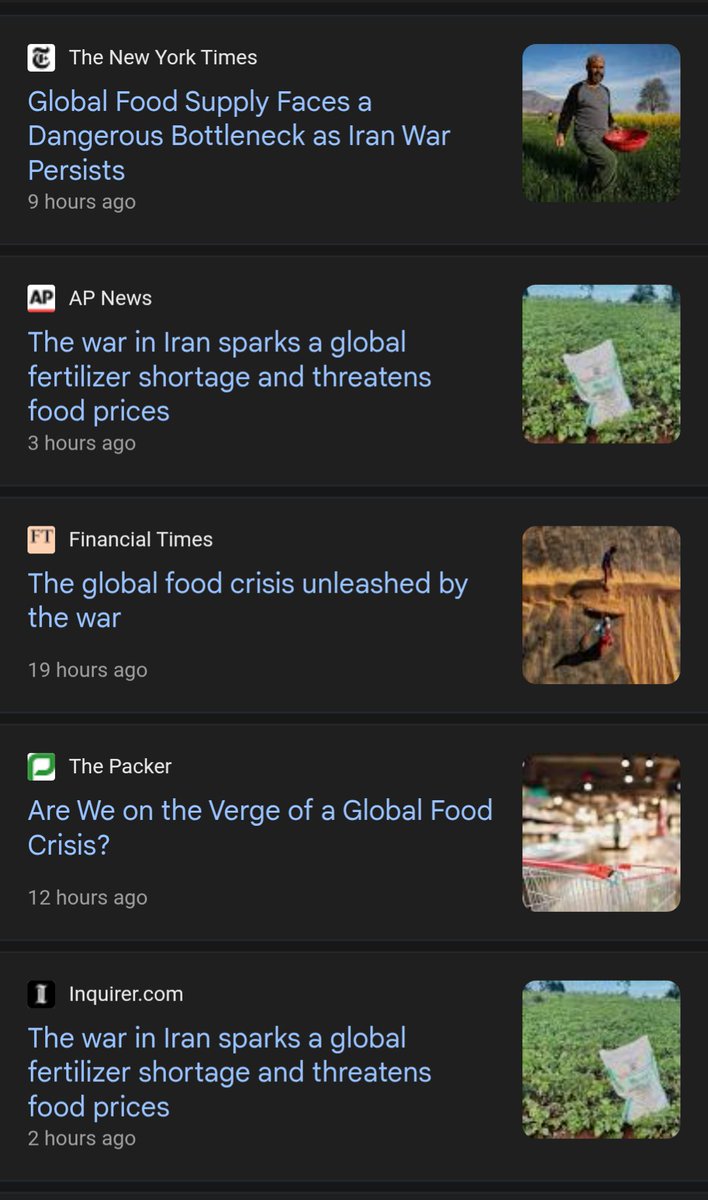The height and width of the screenshot is (1200, 708).
Task: Open Inquirer.com fertilizer shortage article
Action: [230, 1072]
